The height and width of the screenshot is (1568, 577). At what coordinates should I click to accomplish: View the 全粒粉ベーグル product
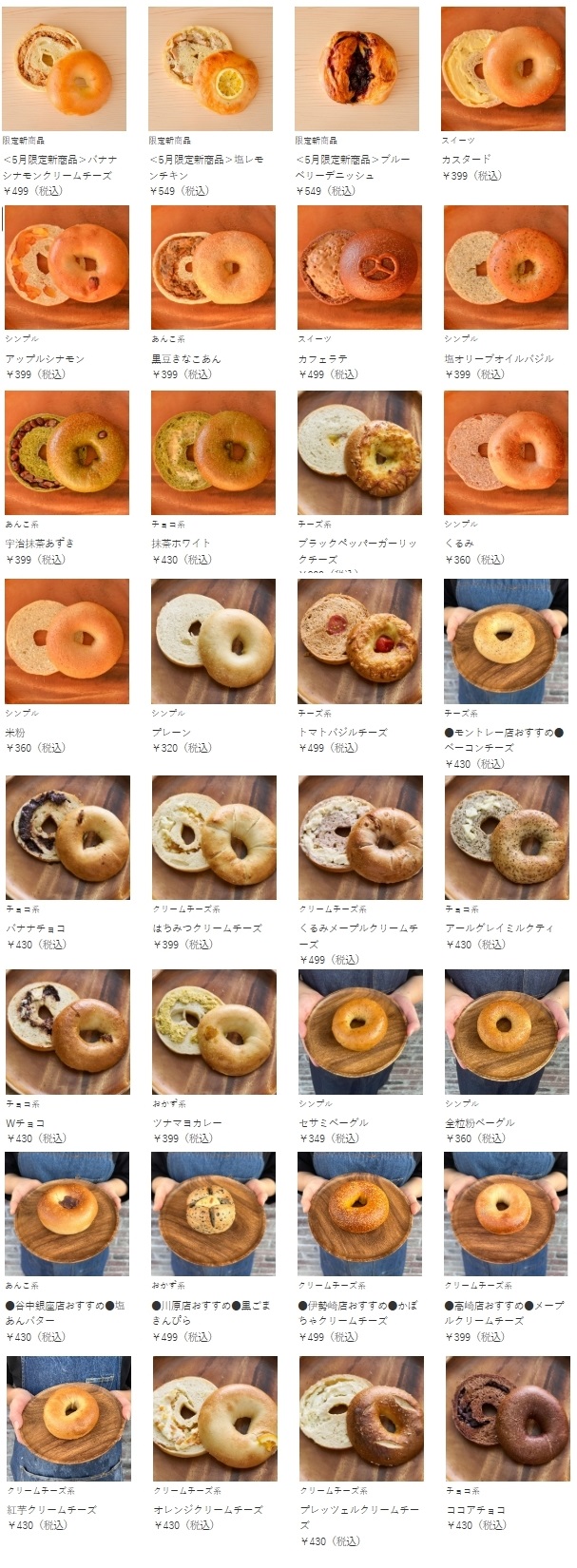coord(507,1032)
